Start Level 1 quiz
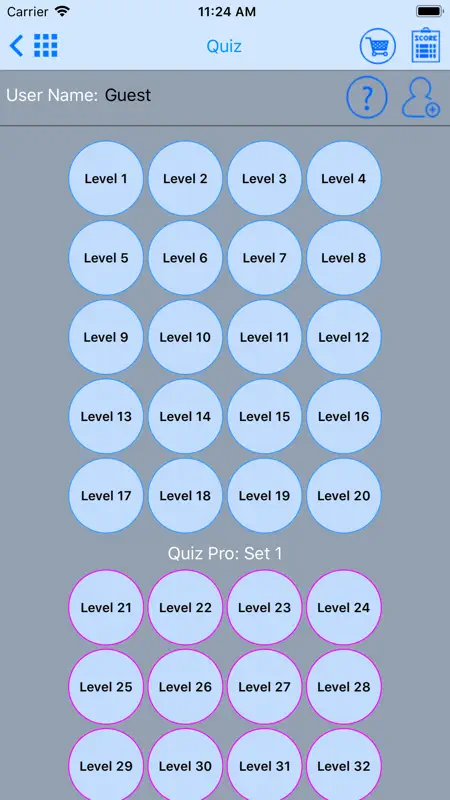This screenshot has height=800, width=450. [106, 179]
